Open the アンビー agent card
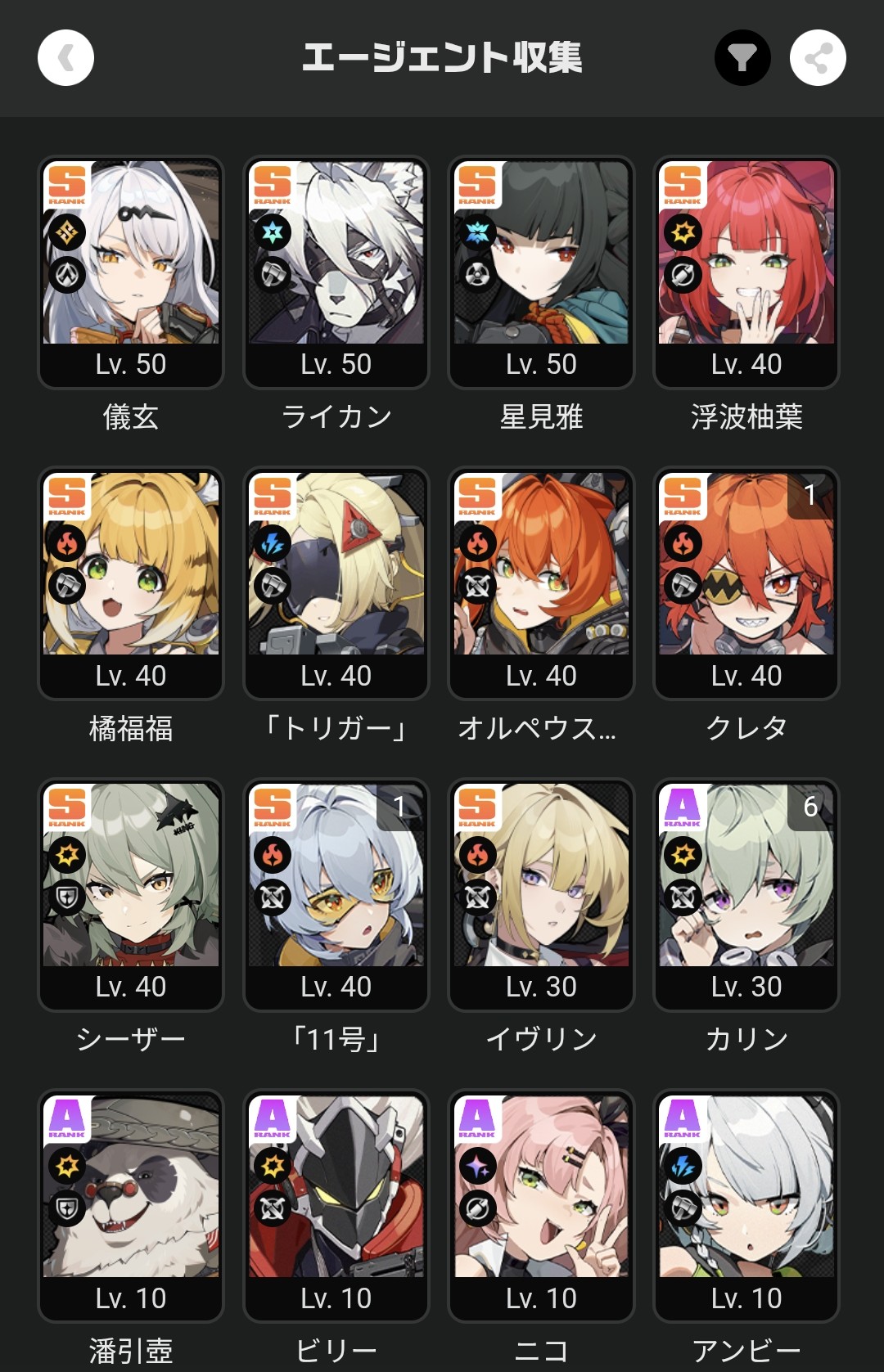This screenshot has height=1372, width=884. [746, 1205]
